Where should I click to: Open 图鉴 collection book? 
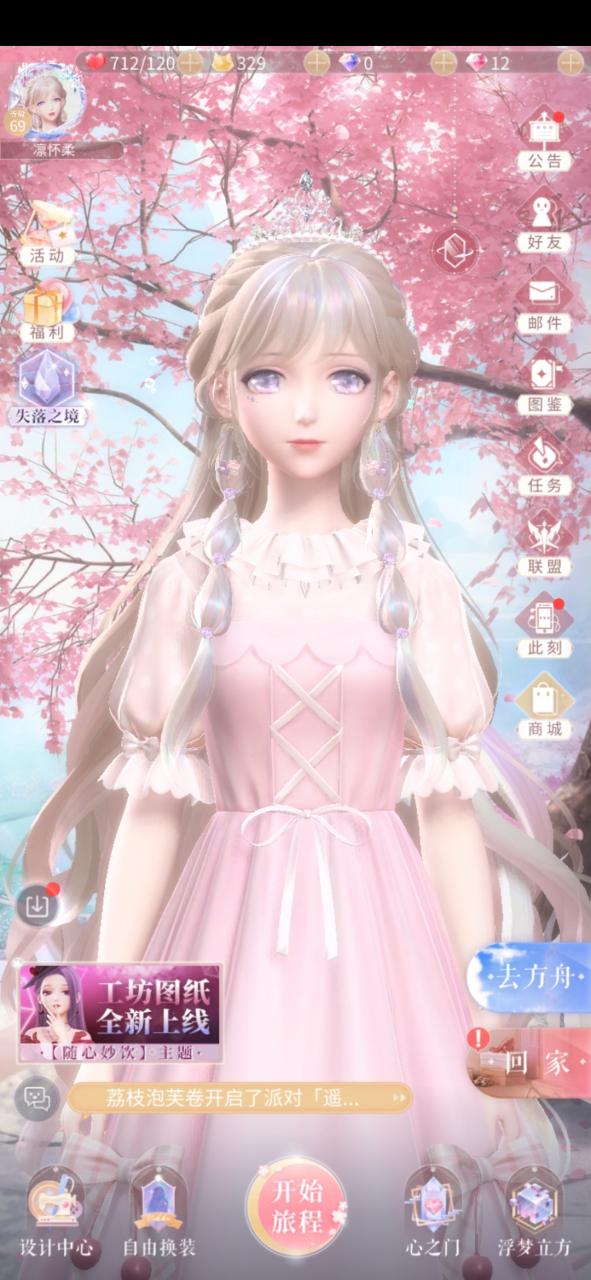coord(544,385)
